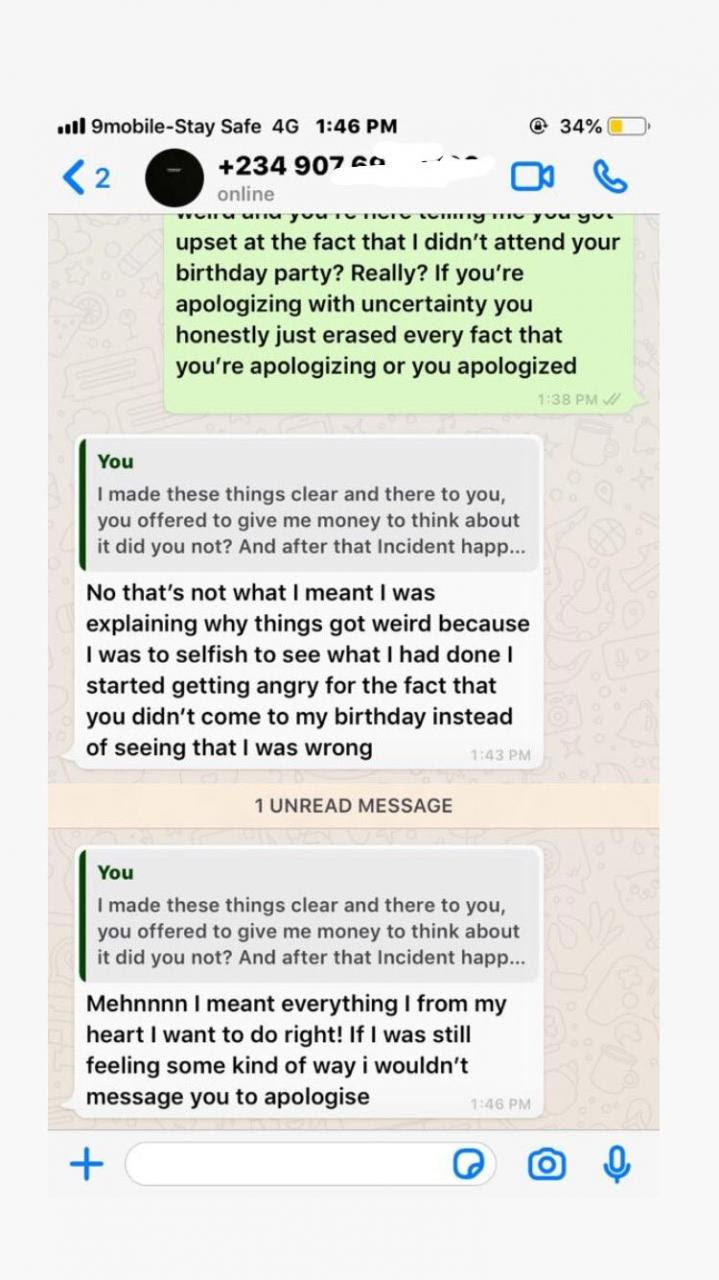Screen dimensions: 719x1280
Task: Go back to the chat list
Action: pos(84,178)
